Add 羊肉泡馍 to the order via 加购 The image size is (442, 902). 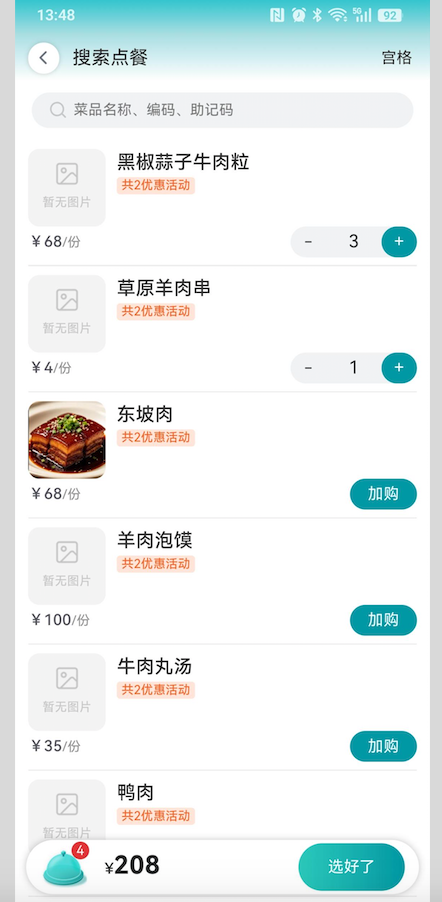click(383, 620)
